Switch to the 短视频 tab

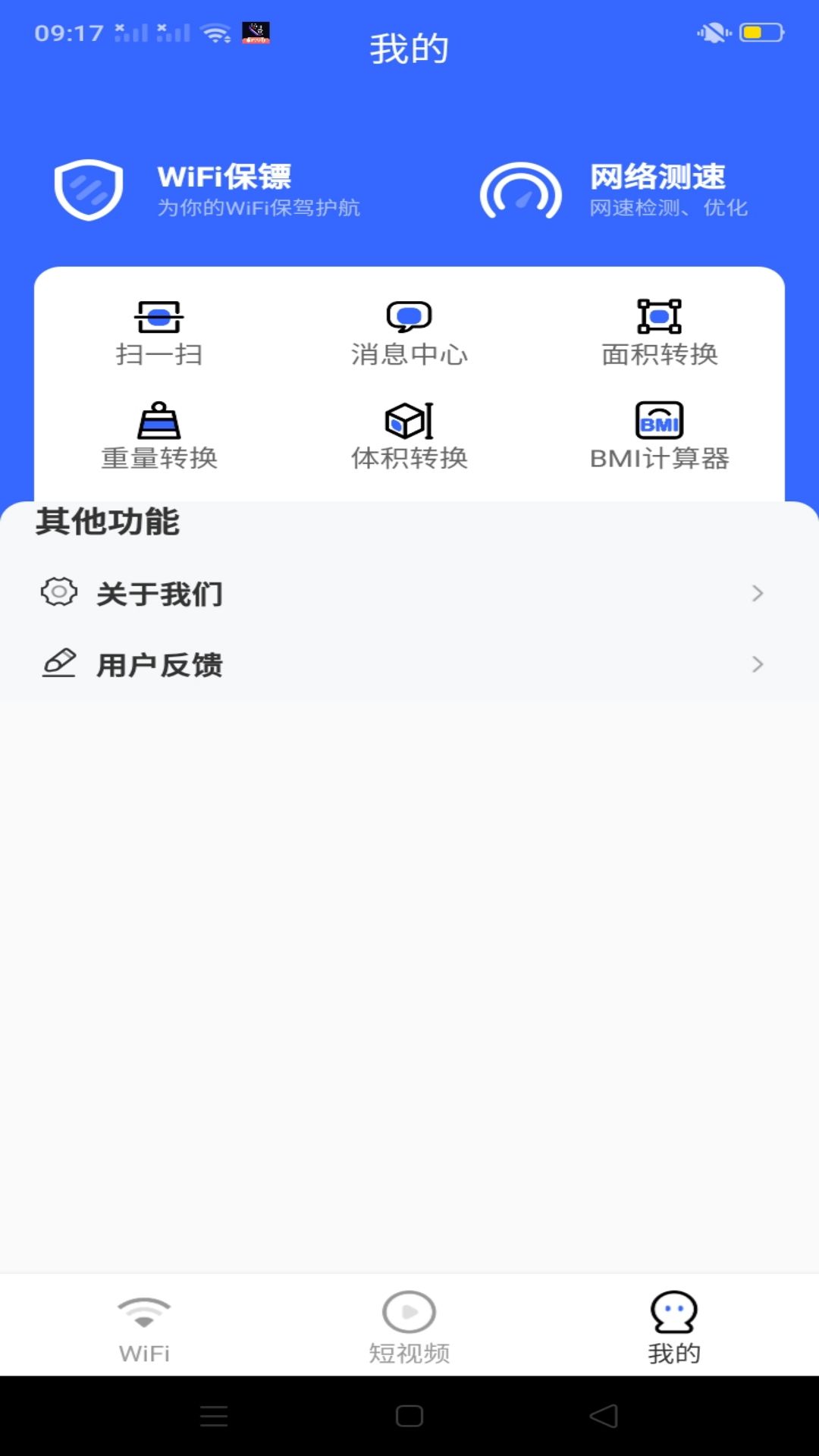[x=409, y=1329]
